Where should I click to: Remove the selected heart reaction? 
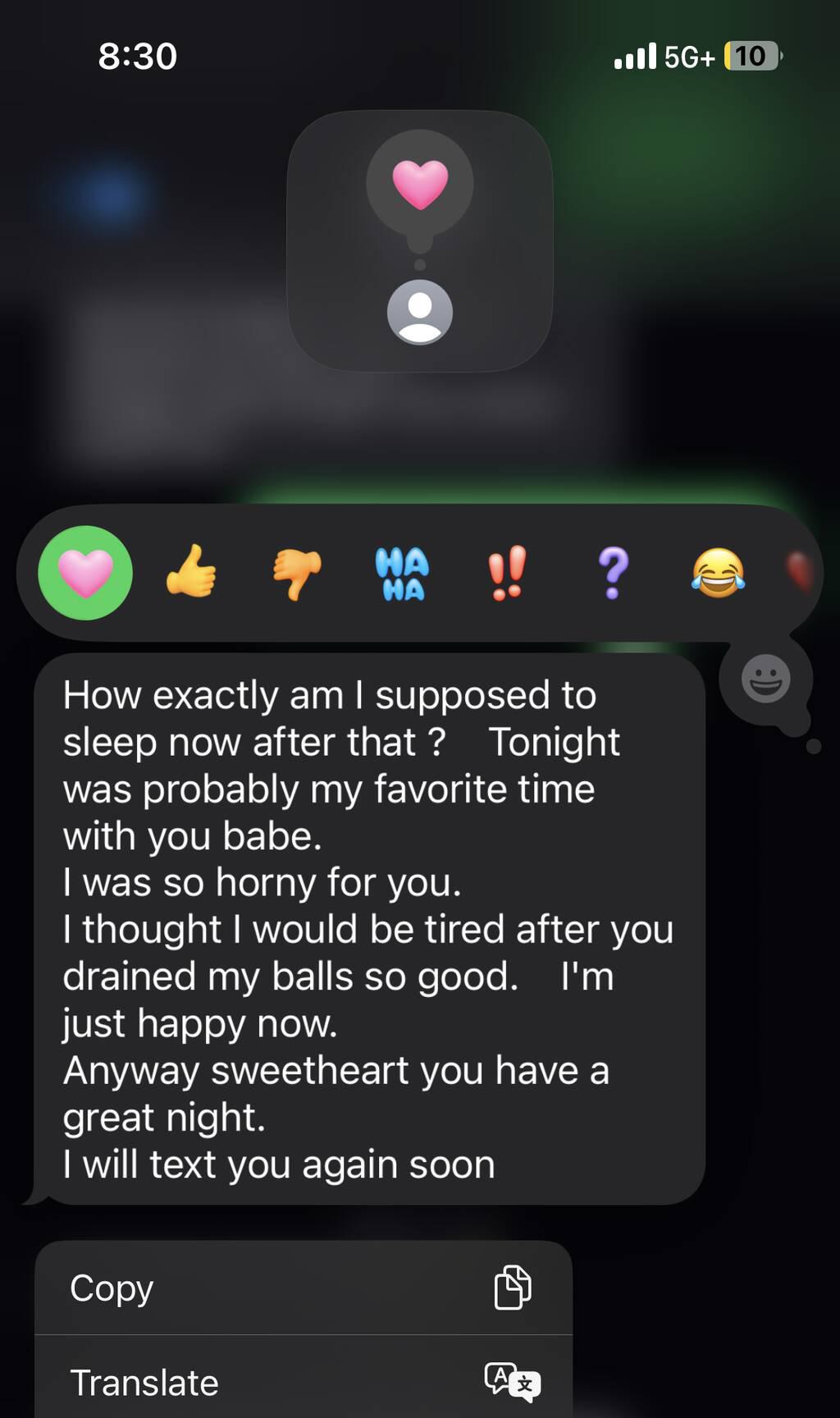[85, 573]
